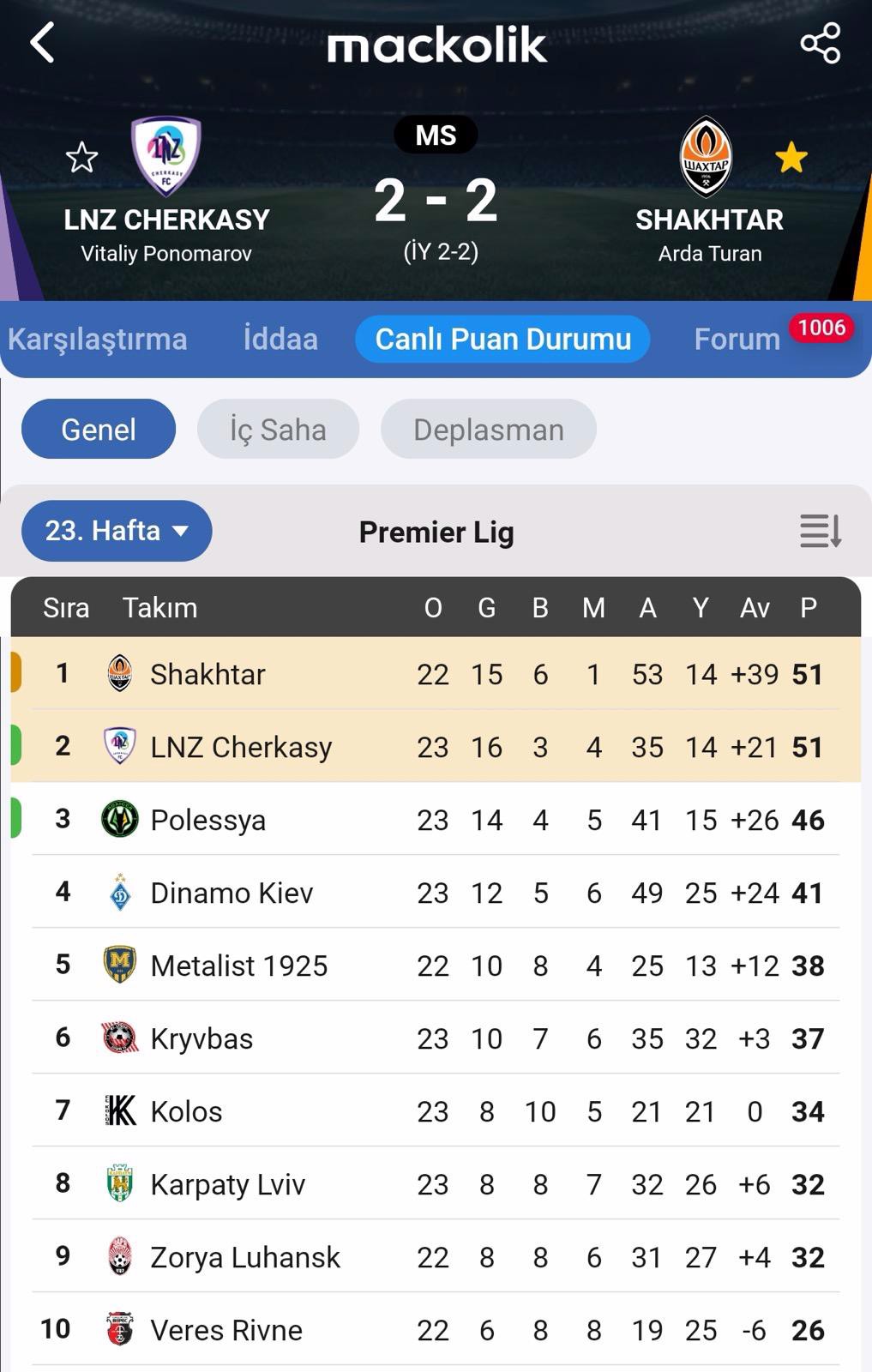Open the Metalist 1925 team row
This screenshot has width=872, height=1372.
(238, 966)
